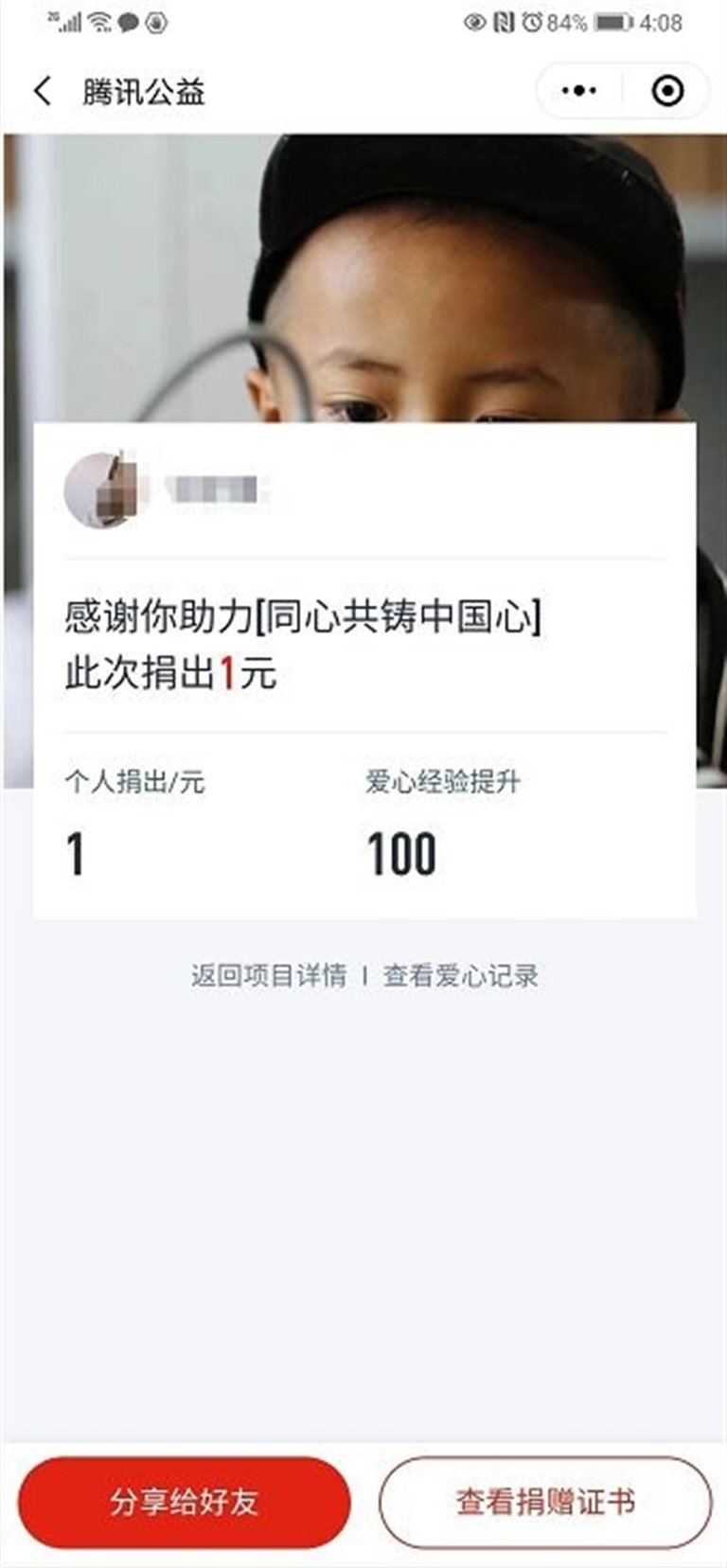
Task: Close the mini program with the circle icon
Action: pyautogui.click(x=667, y=92)
